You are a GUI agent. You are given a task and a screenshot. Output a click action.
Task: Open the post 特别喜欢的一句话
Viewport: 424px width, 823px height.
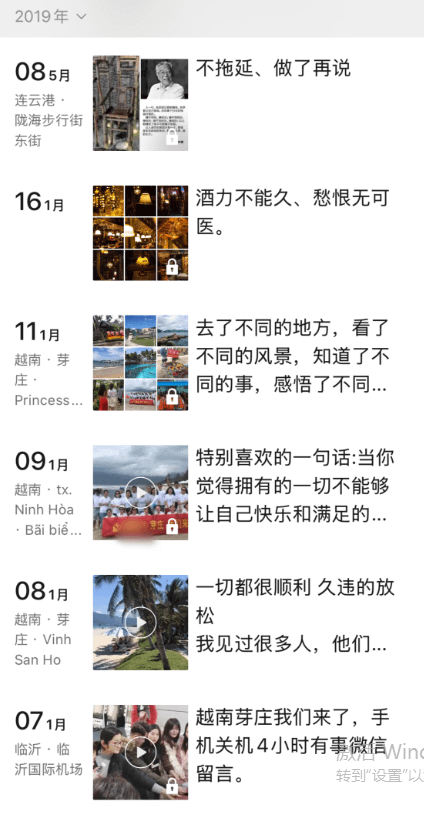295,487
